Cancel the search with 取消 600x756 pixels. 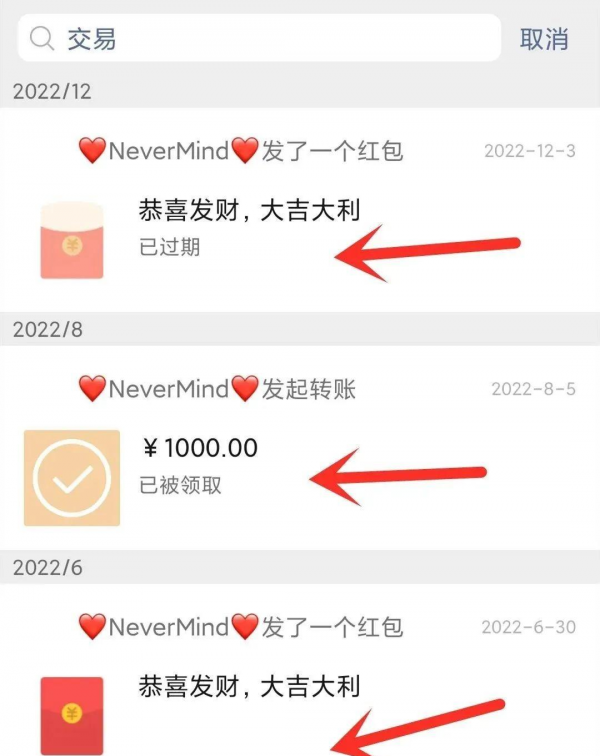pyautogui.click(x=544, y=39)
